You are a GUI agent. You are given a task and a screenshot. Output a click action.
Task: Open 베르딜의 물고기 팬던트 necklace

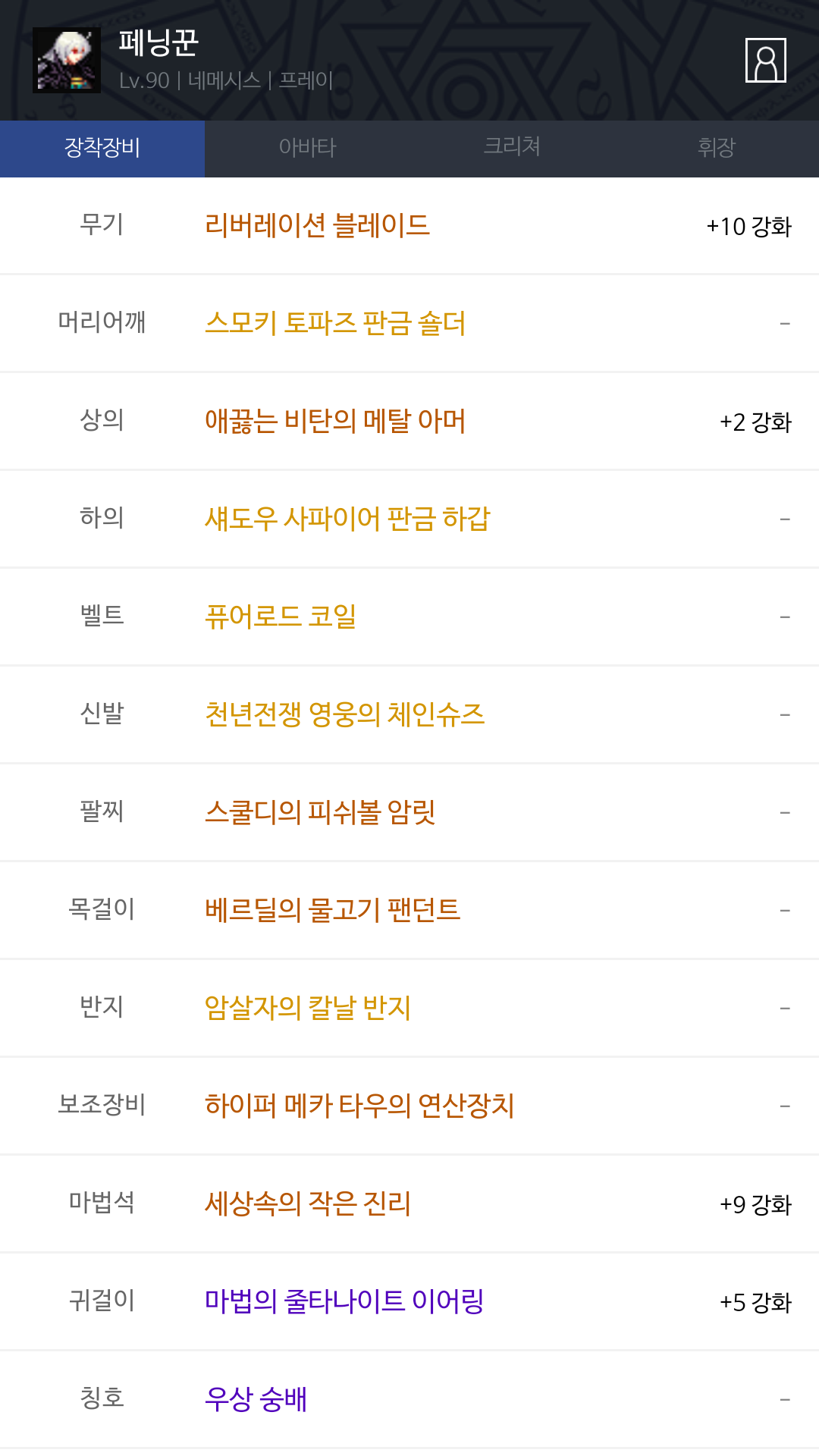pyautogui.click(x=332, y=910)
